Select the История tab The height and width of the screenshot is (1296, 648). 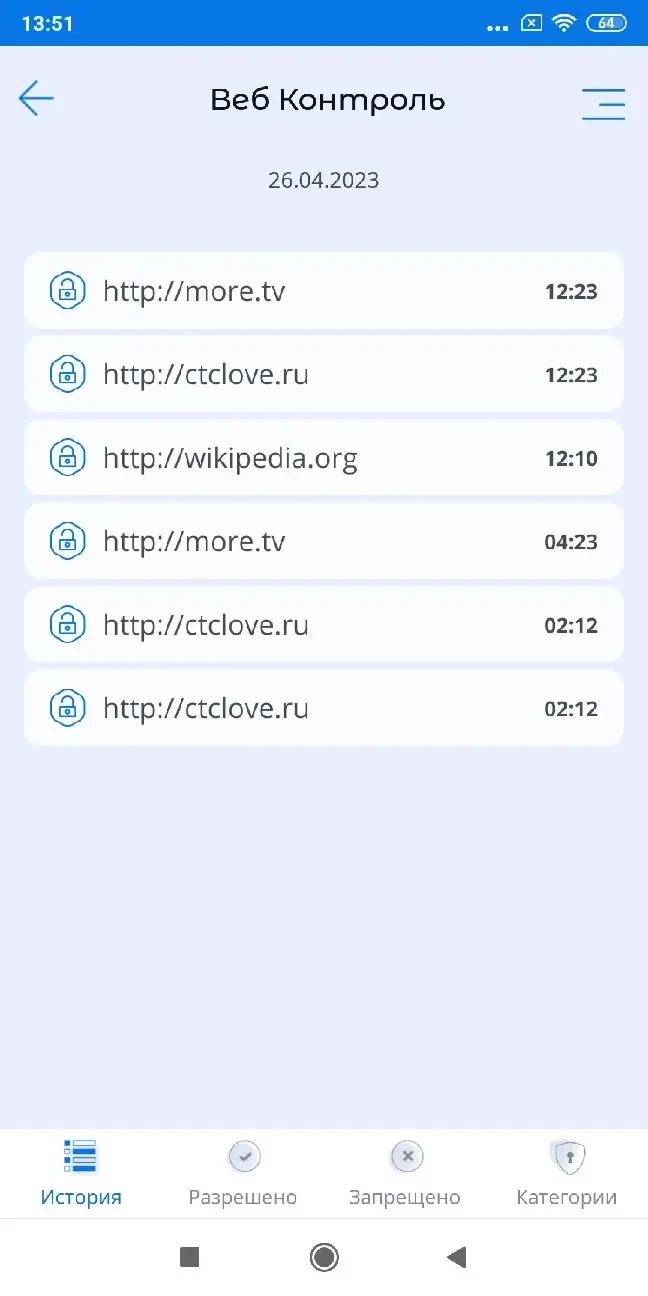[81, 1174]
